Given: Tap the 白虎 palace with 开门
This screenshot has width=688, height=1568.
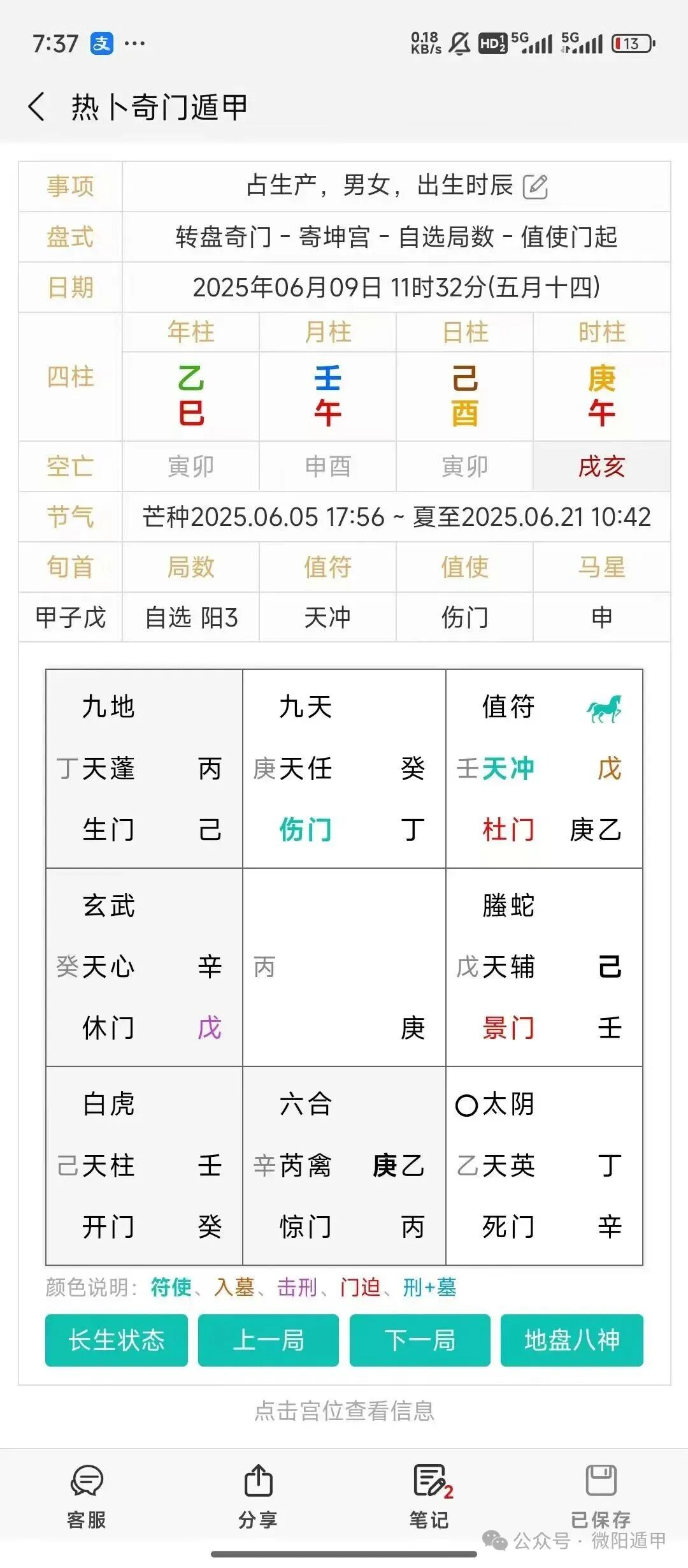Looking at the screenshot, I should 143,1163.
